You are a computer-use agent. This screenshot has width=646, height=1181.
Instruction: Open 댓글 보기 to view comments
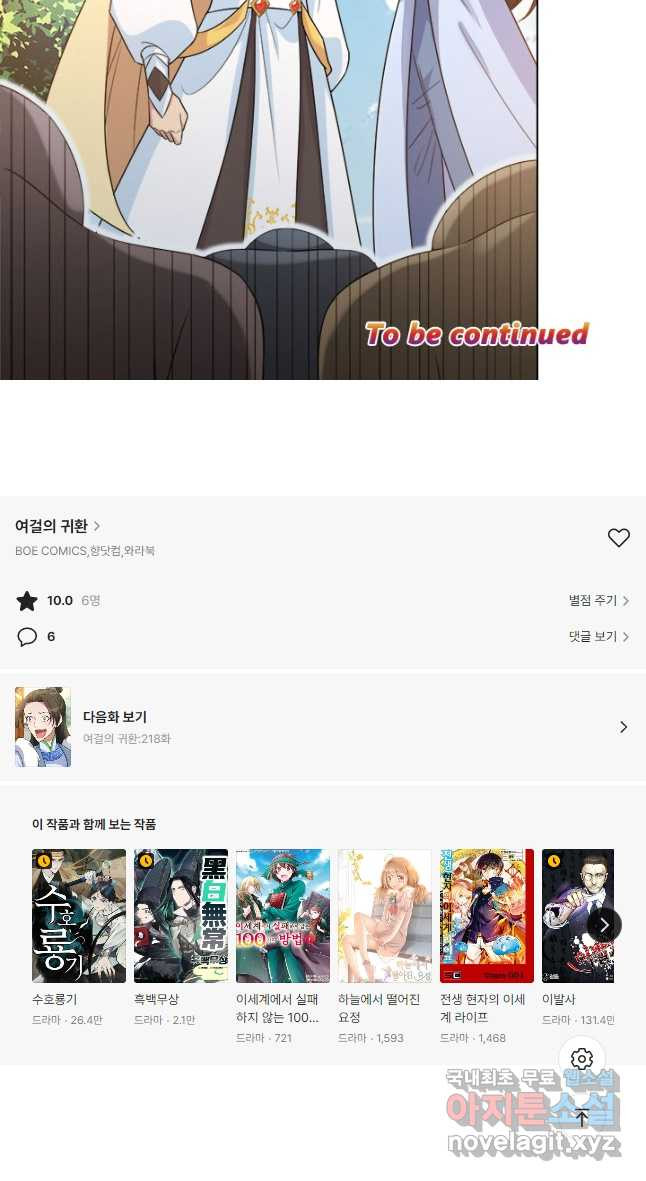(598, 637)
